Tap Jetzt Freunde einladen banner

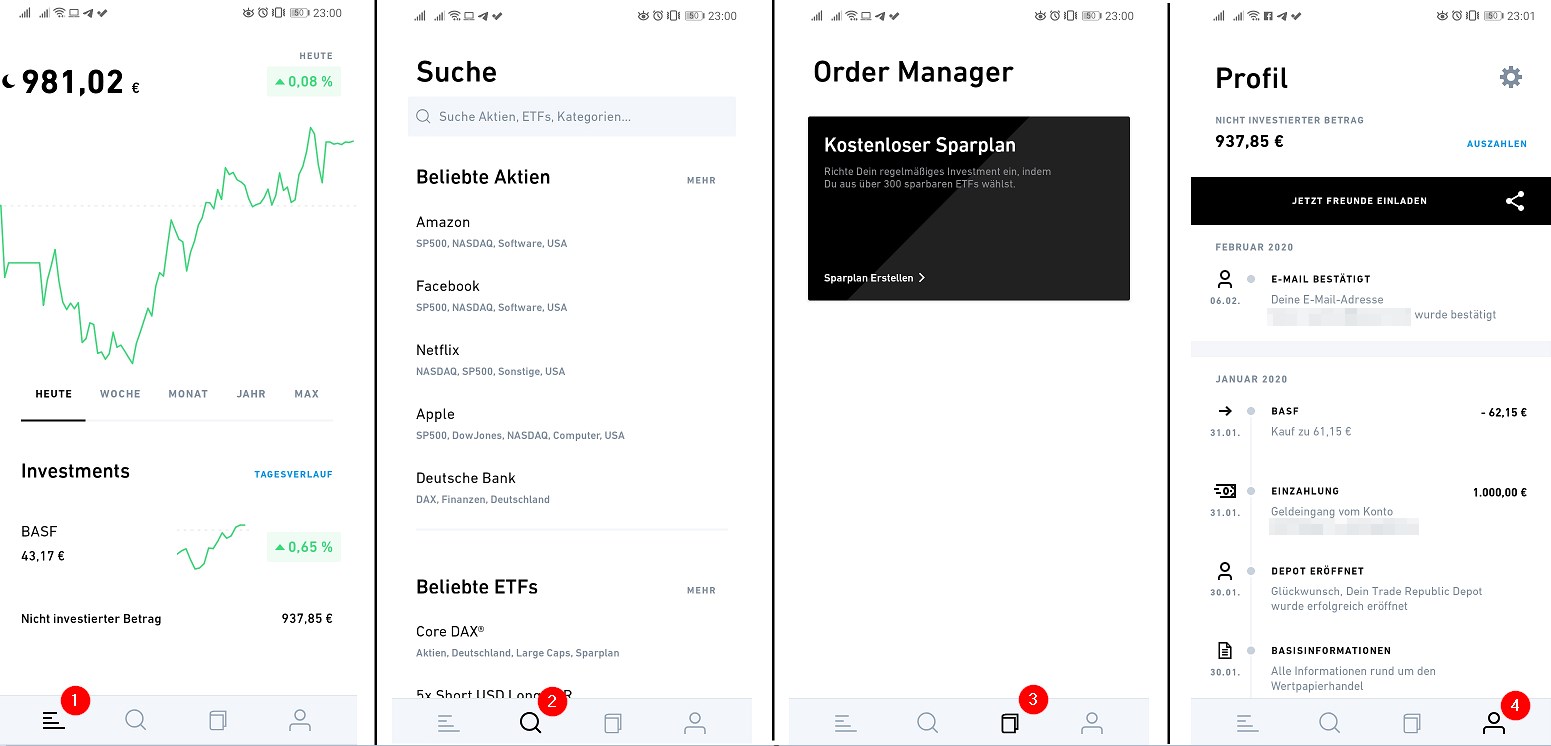click(x=1358, y=201)
